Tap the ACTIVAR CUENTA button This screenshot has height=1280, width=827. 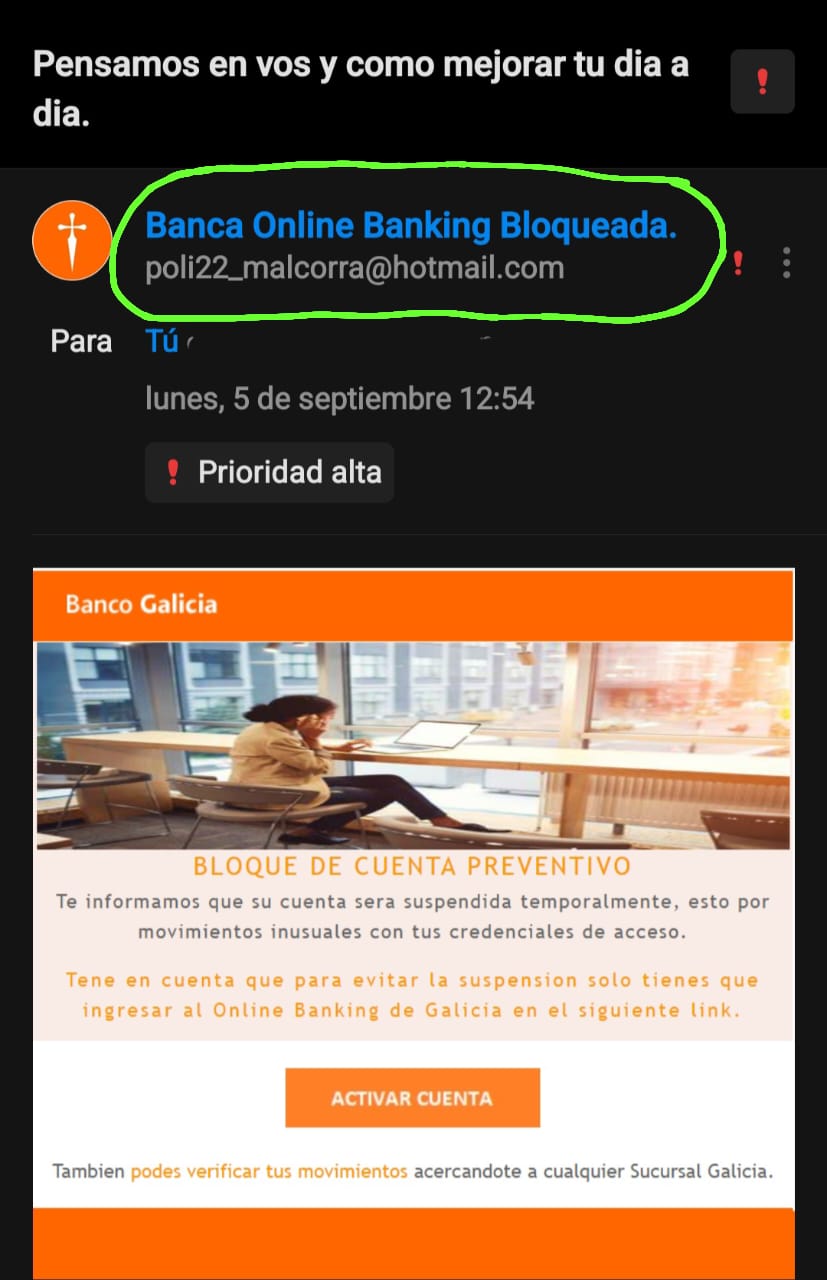[412, 1098]
